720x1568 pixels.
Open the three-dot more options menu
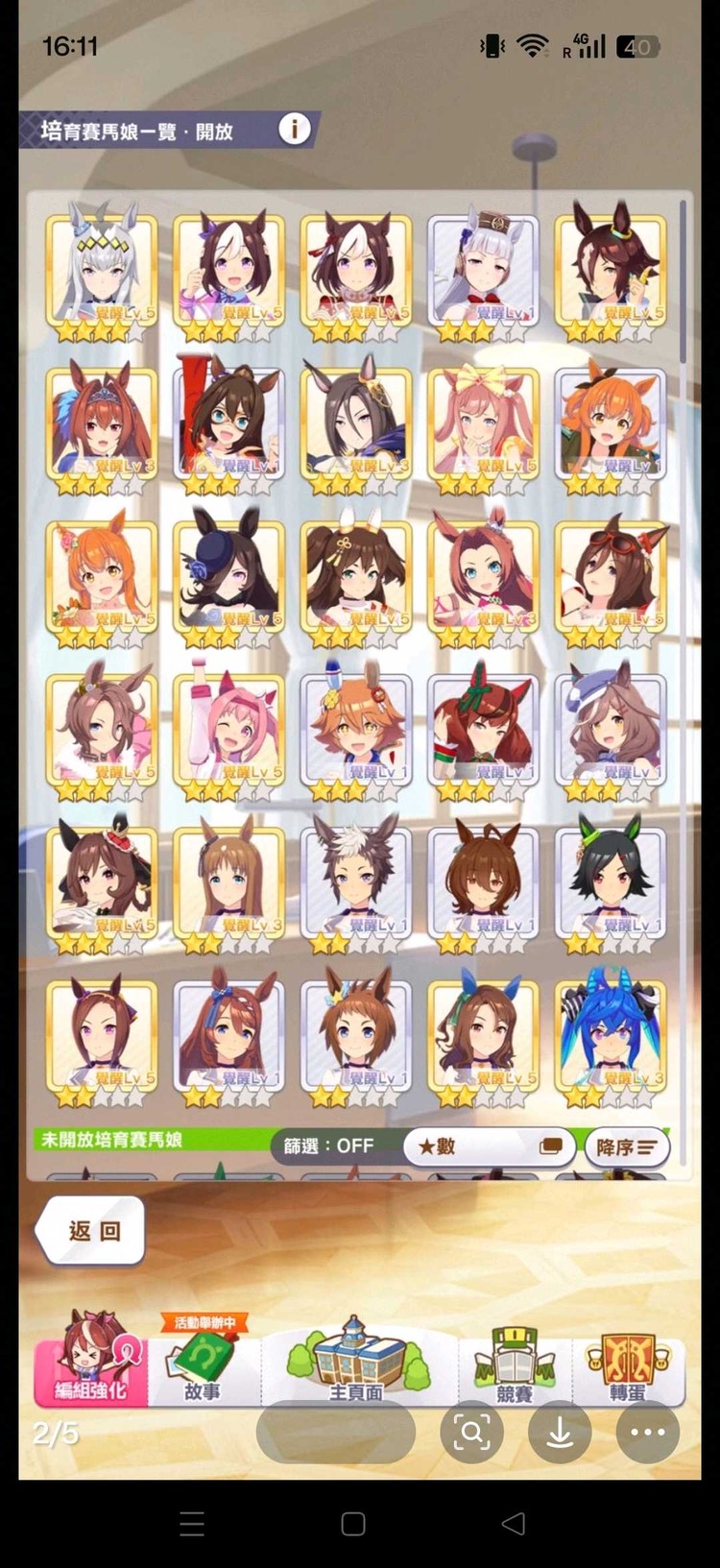tap(647, 1432)
